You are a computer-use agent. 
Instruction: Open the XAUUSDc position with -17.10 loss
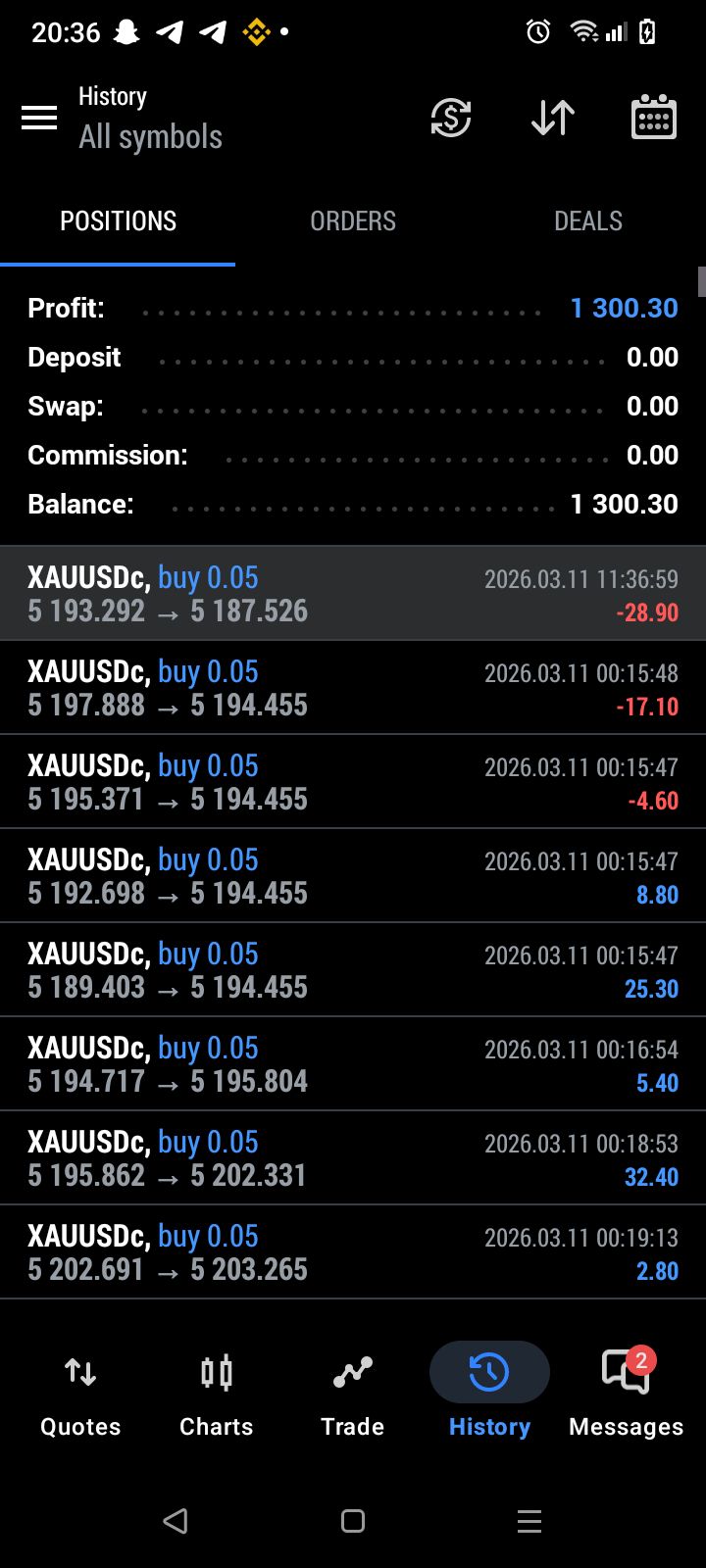point(353,688)
